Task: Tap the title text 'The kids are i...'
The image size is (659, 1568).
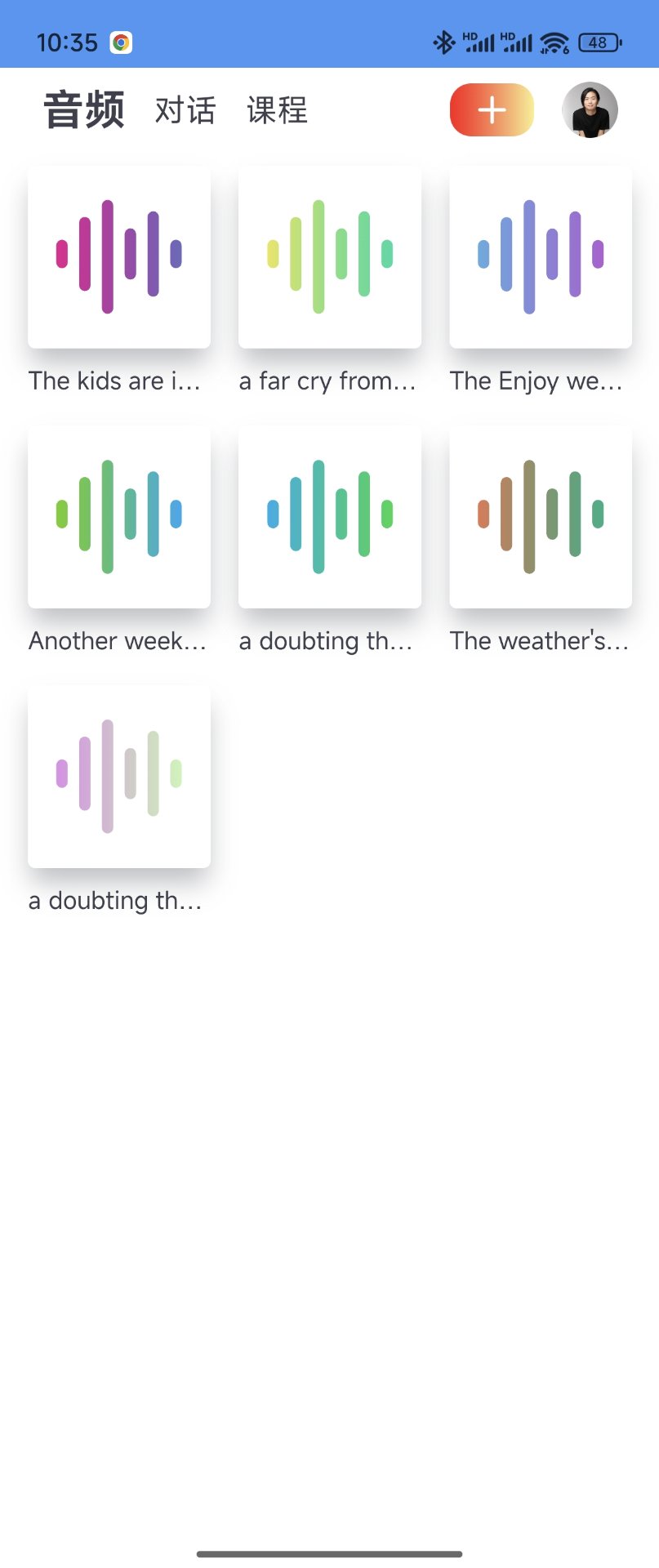Action: point(114,381)
